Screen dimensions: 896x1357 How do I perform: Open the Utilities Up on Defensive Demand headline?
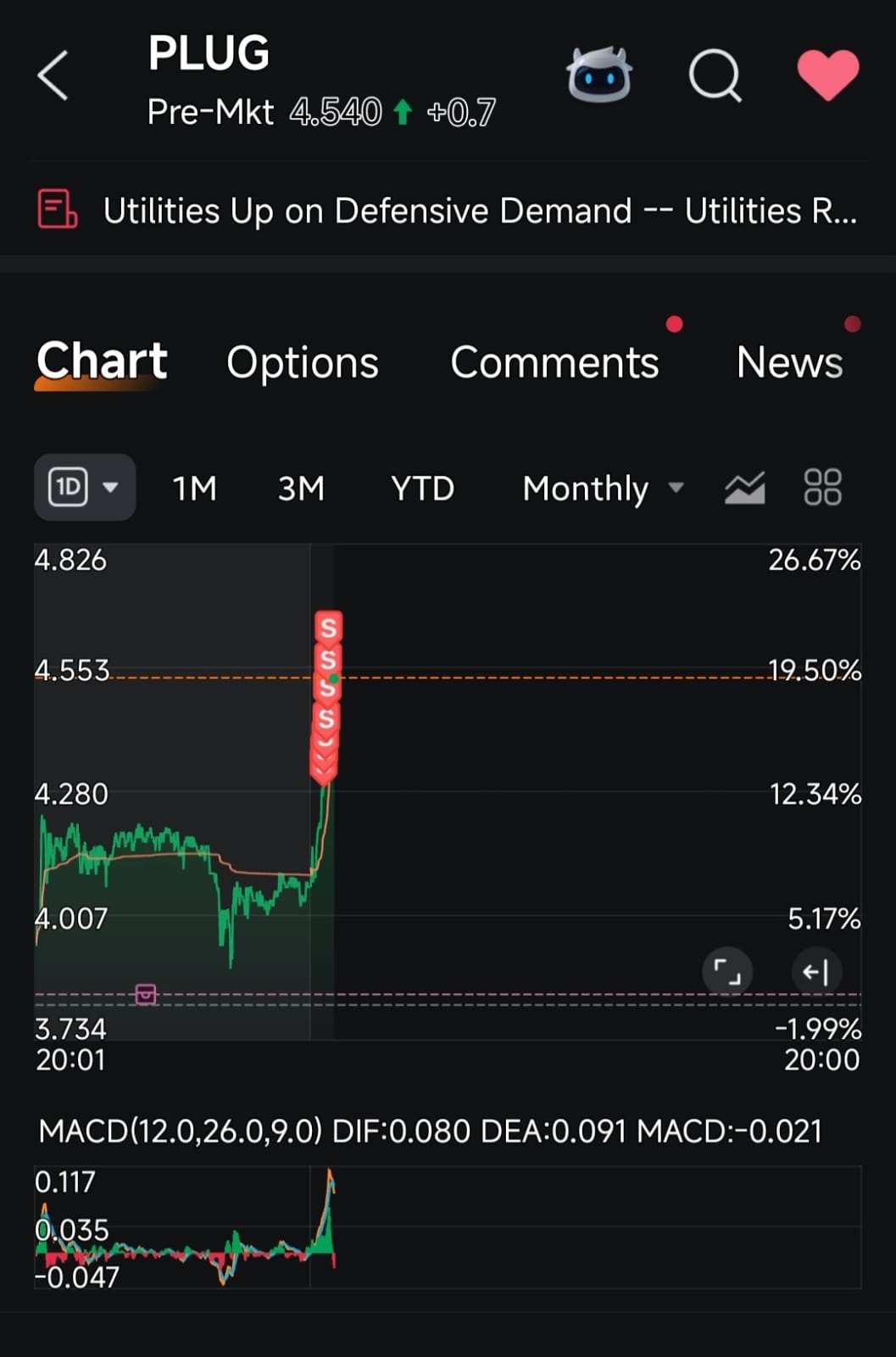[x=479, y=210]
